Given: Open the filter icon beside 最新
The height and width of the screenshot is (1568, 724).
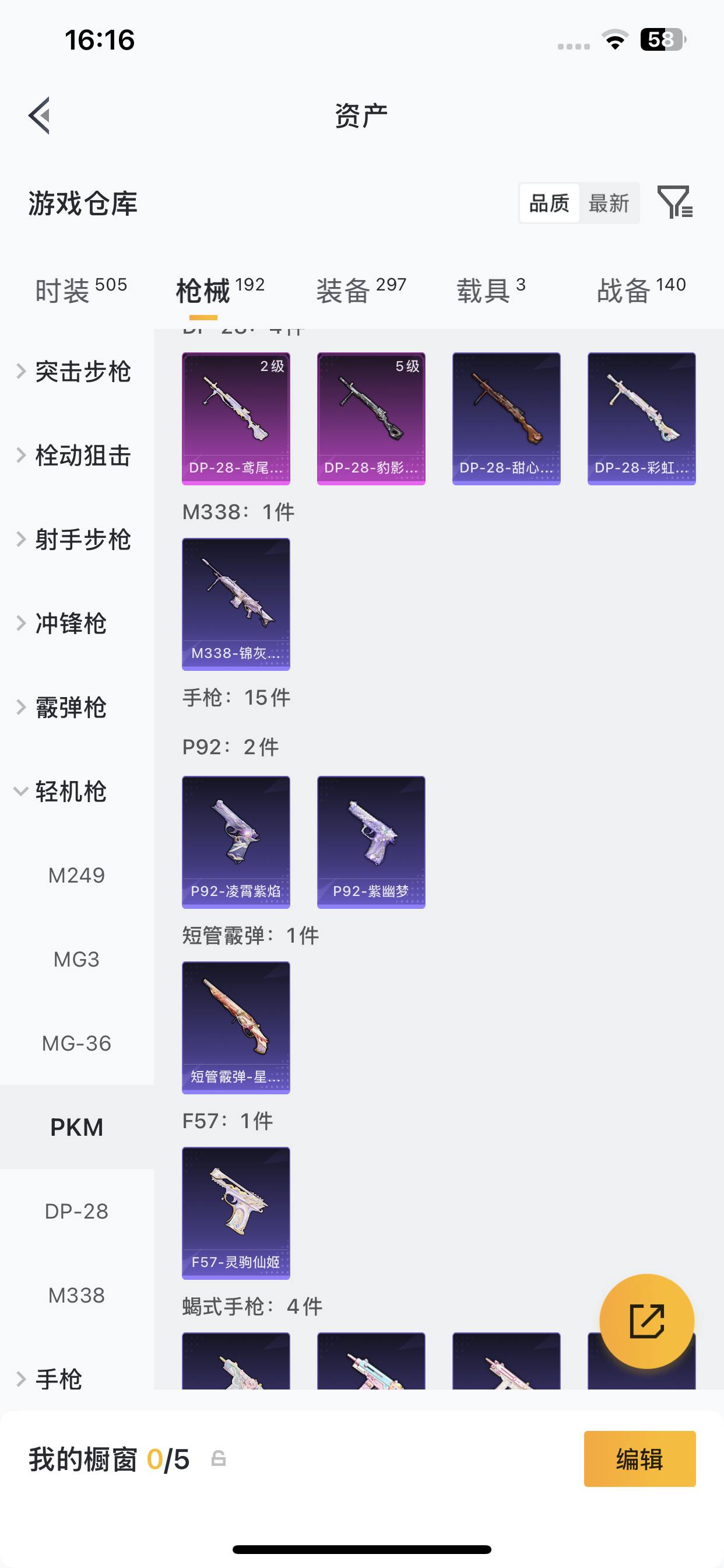Looking at the screenshot, I should (674, 202).
